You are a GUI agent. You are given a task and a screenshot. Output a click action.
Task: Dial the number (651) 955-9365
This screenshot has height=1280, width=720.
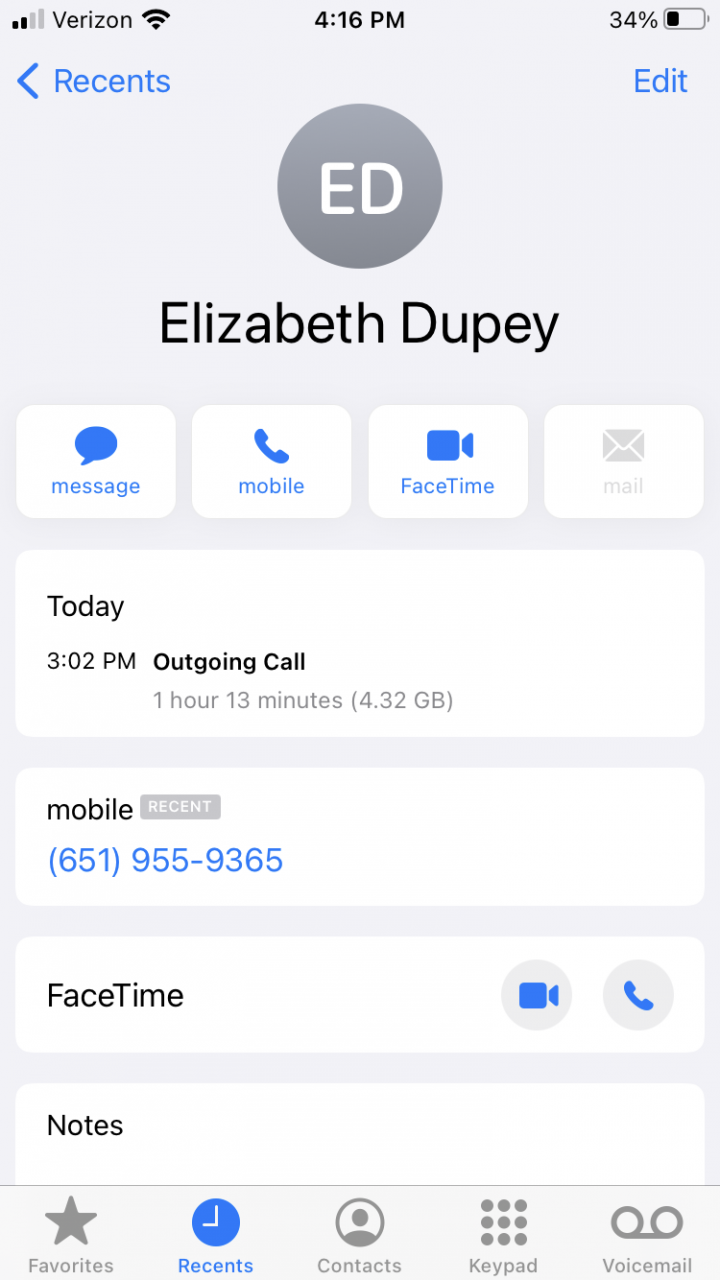(x=166, y=860)
